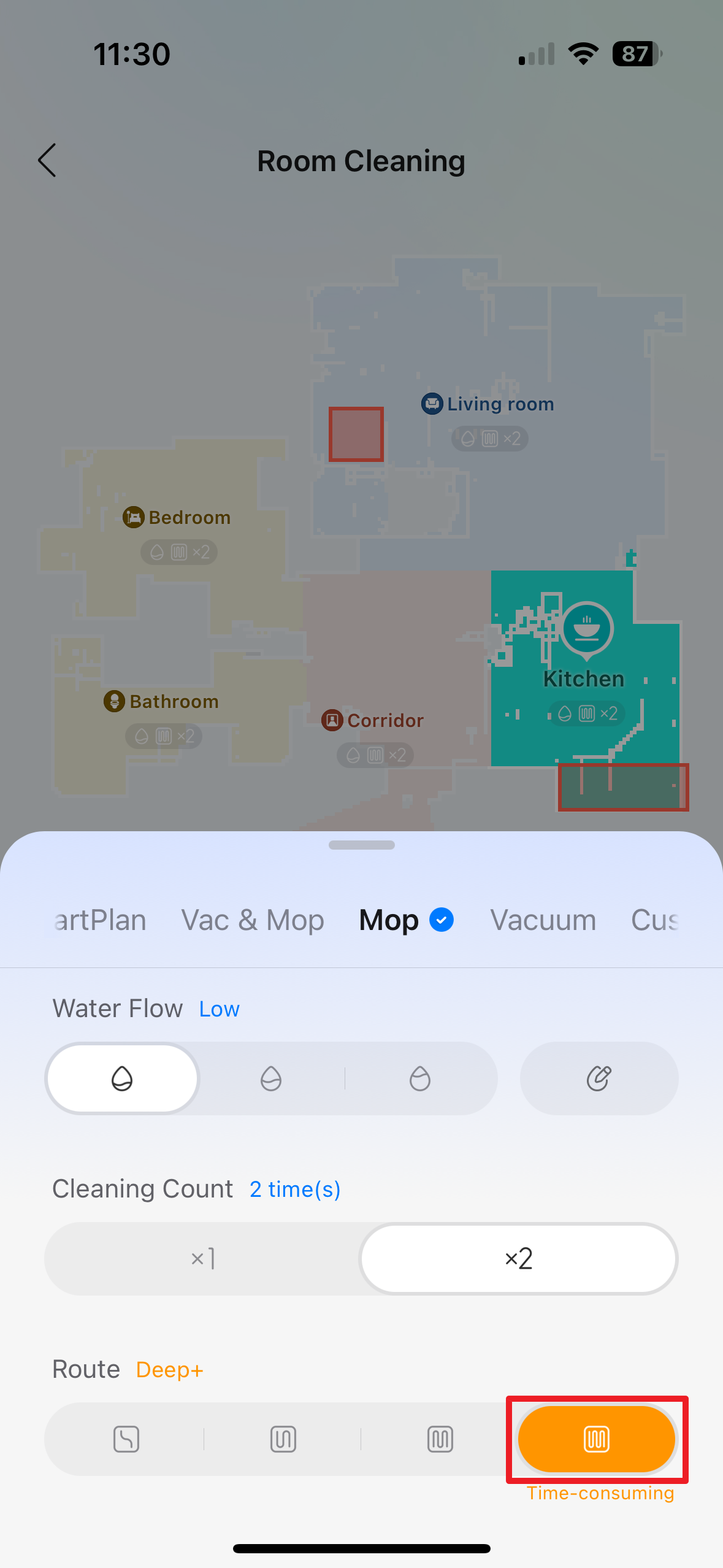723x1568 pixels.
Task: Switch to the Vacuum mode tab
Action: 543,920
